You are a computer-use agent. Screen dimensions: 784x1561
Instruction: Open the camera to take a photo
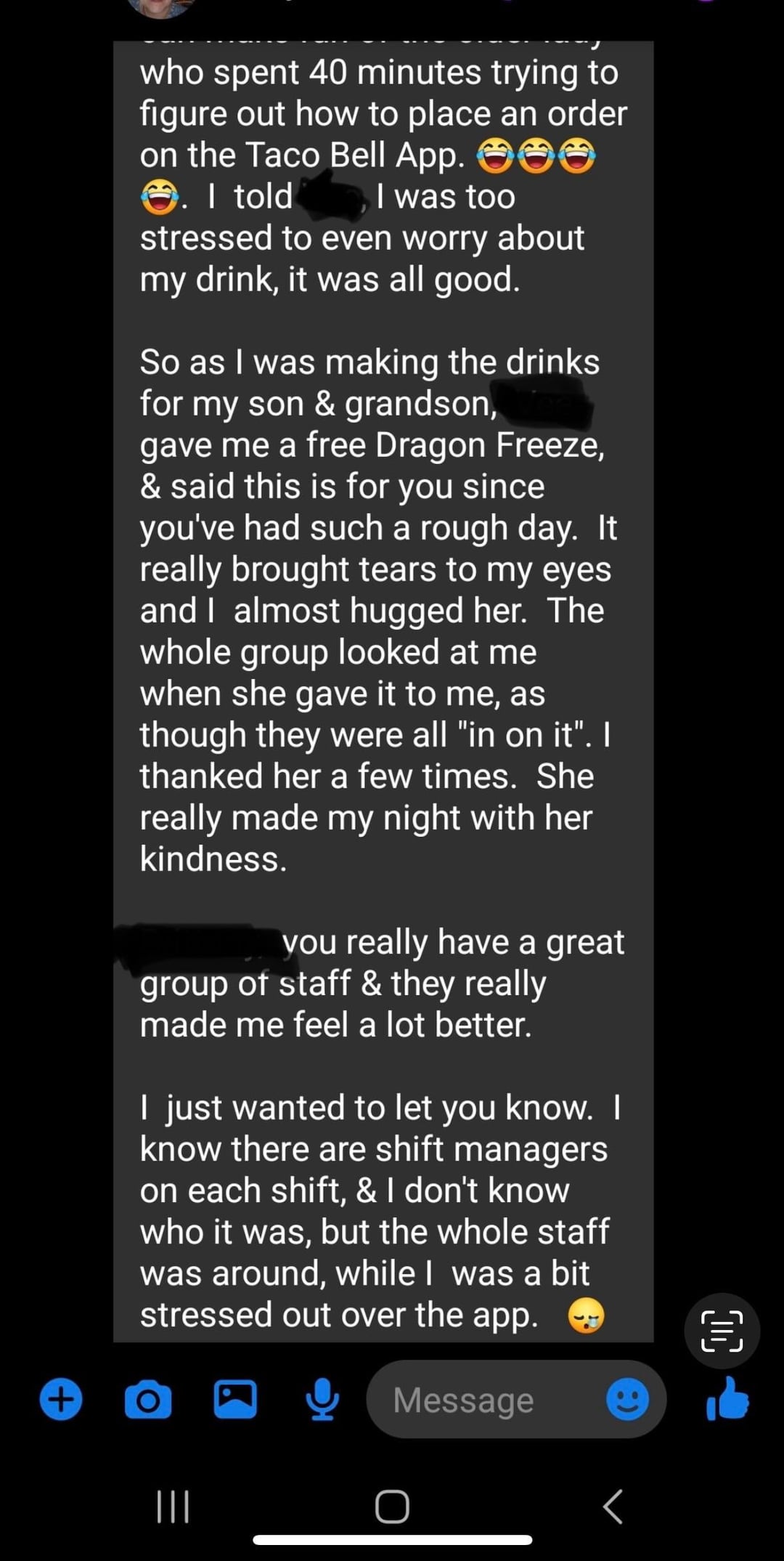(148, 1400)
